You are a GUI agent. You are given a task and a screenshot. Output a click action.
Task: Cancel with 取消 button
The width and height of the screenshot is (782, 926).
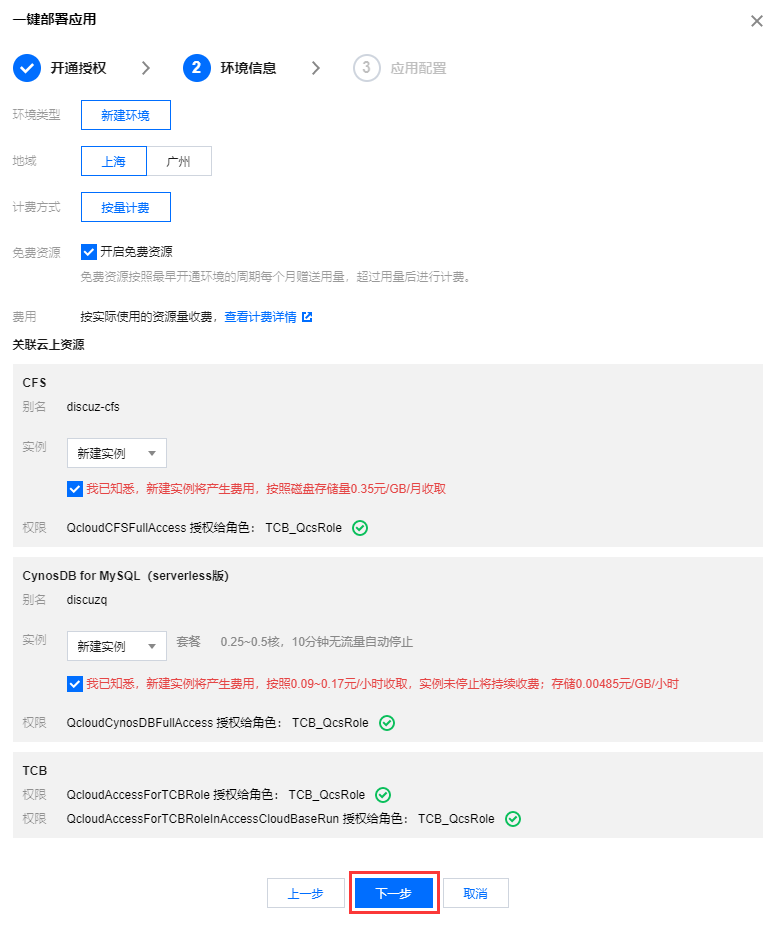pyautogui.click(x=476, y=893)
